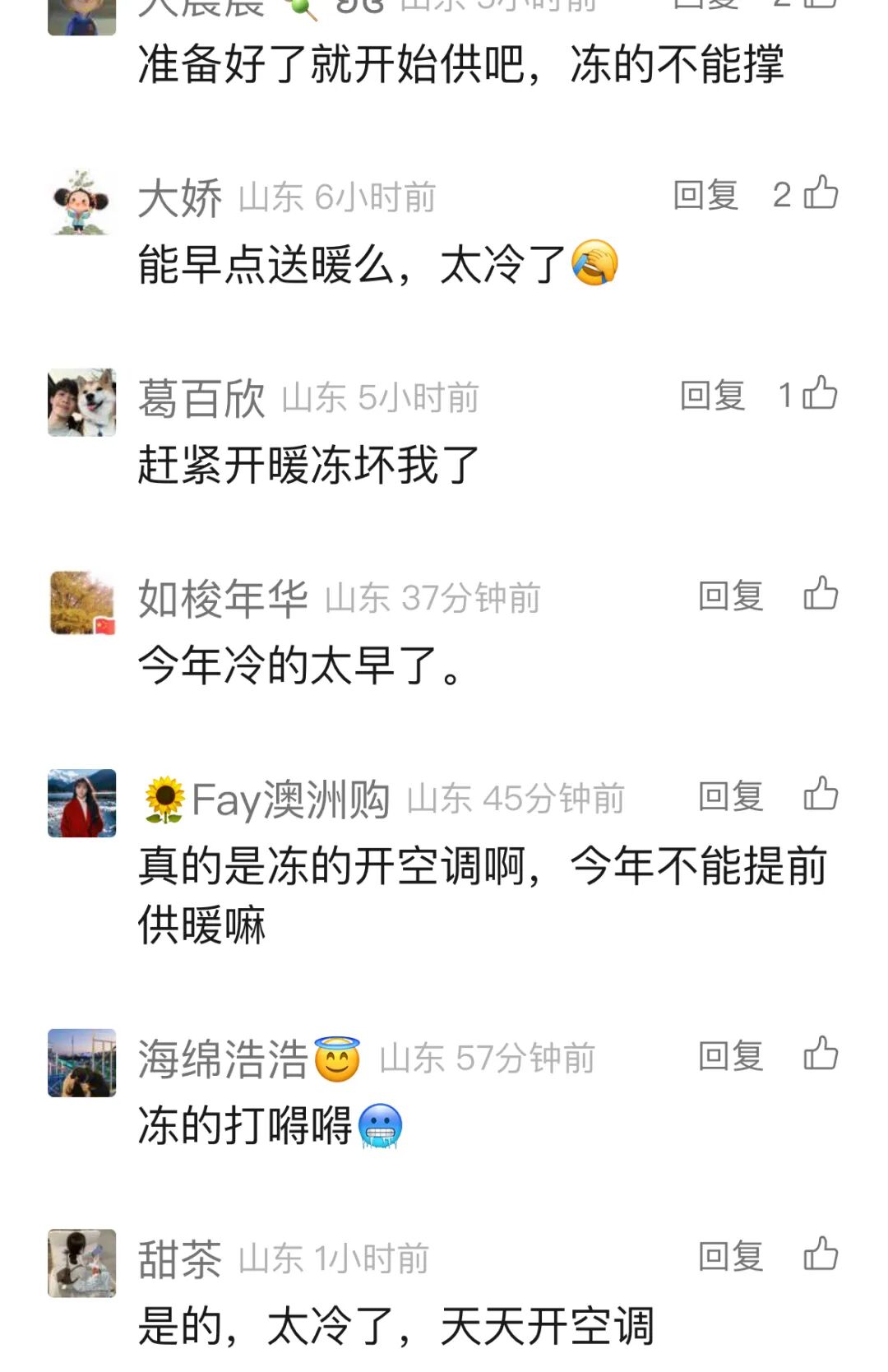This screenshot has width=888, height=1372.
Task: Reply to 海绵浩浩's comment
Action: pyautogui.click(x=731, y=1057)
